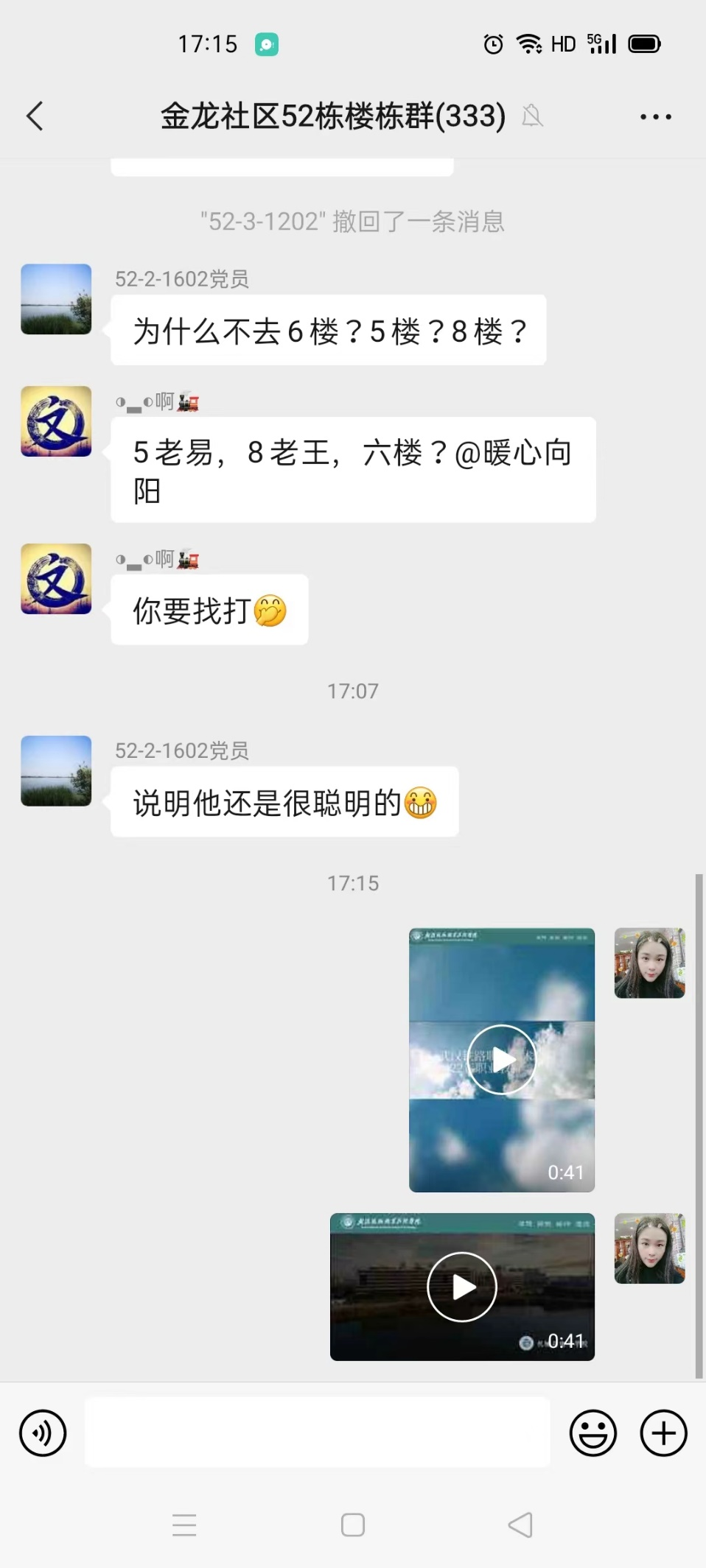View the avatar beside 说明他还是很聪明的

pyautogui.click(x=56, y=770)
